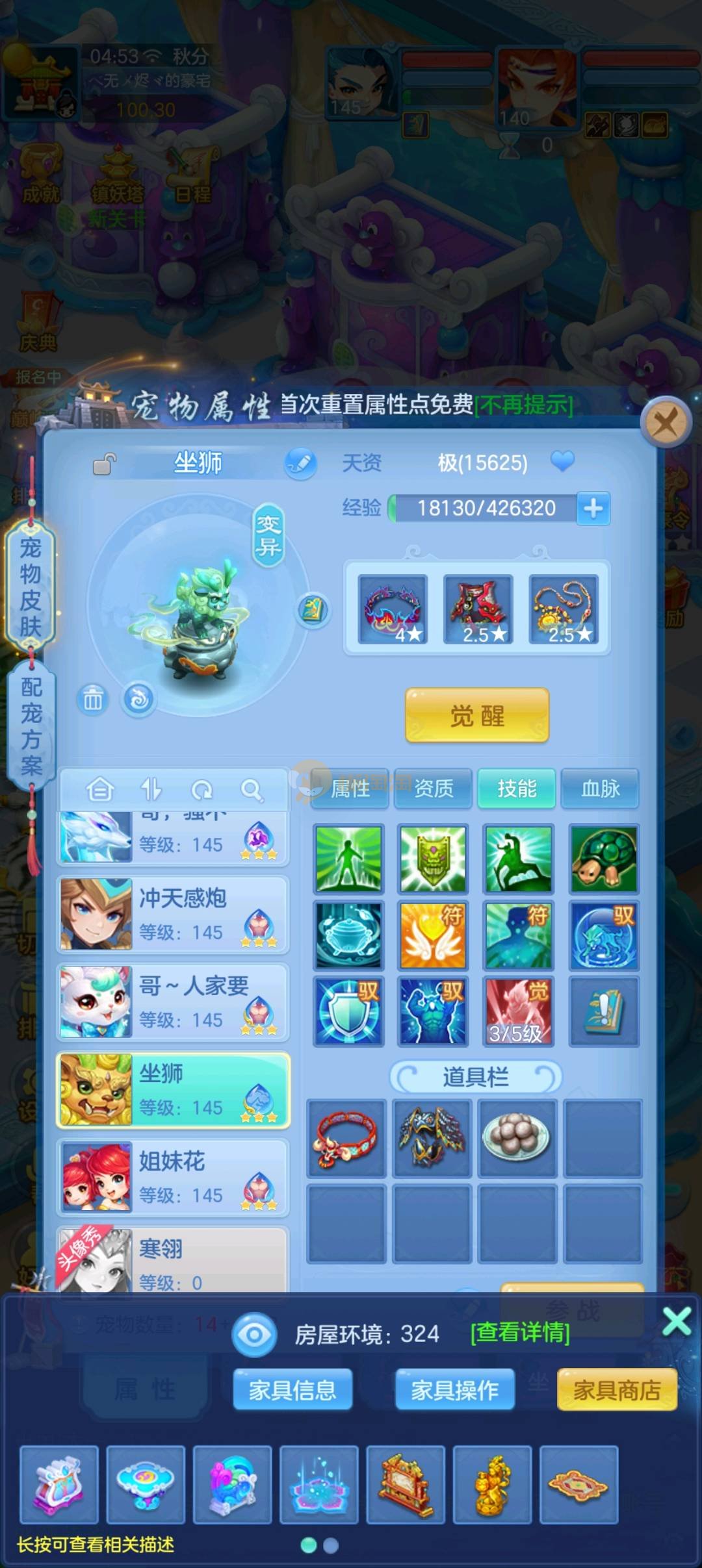Add experience with the plus button
Image resolution: width=702 pixels, height=1568 pixels.
click(x=593, y=508)
